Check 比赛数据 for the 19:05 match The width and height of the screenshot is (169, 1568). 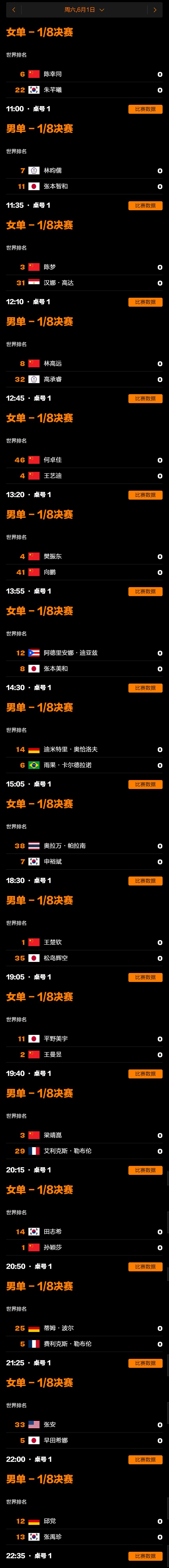(145, 977)
